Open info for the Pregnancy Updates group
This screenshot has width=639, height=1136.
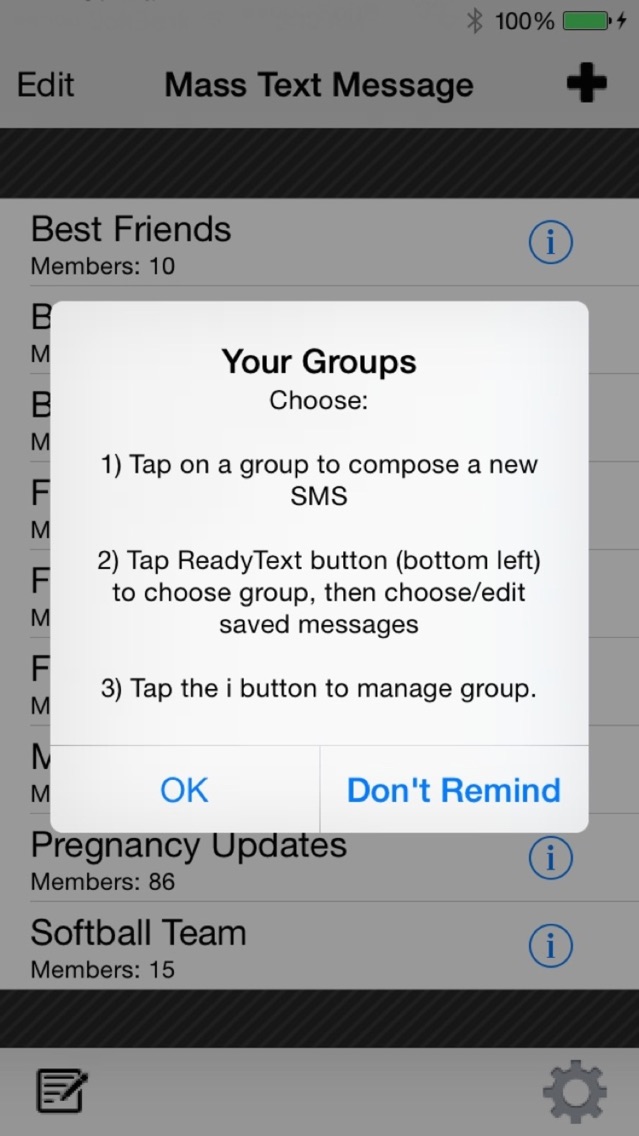point(551,858)
